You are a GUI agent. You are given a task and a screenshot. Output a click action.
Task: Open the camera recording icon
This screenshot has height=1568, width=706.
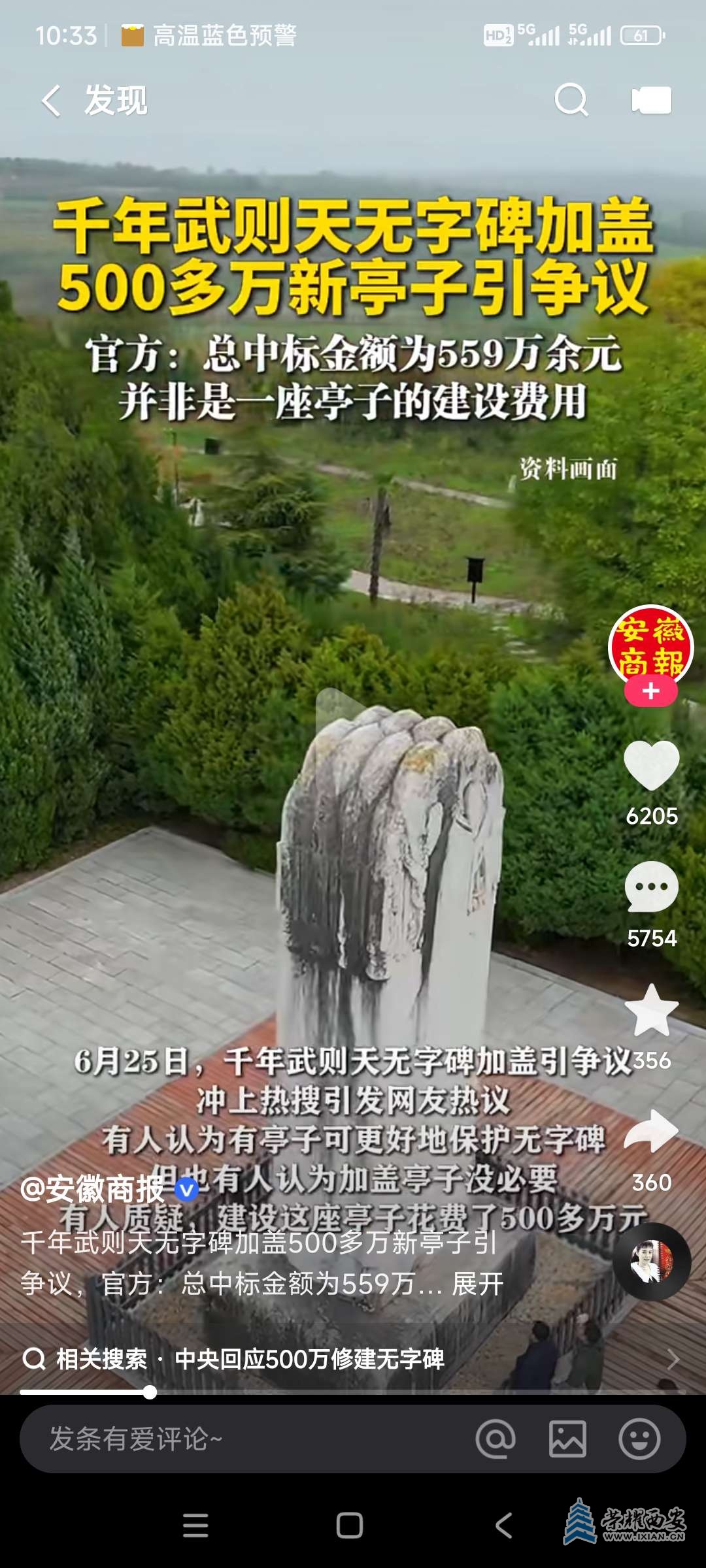tap(651, 100)
